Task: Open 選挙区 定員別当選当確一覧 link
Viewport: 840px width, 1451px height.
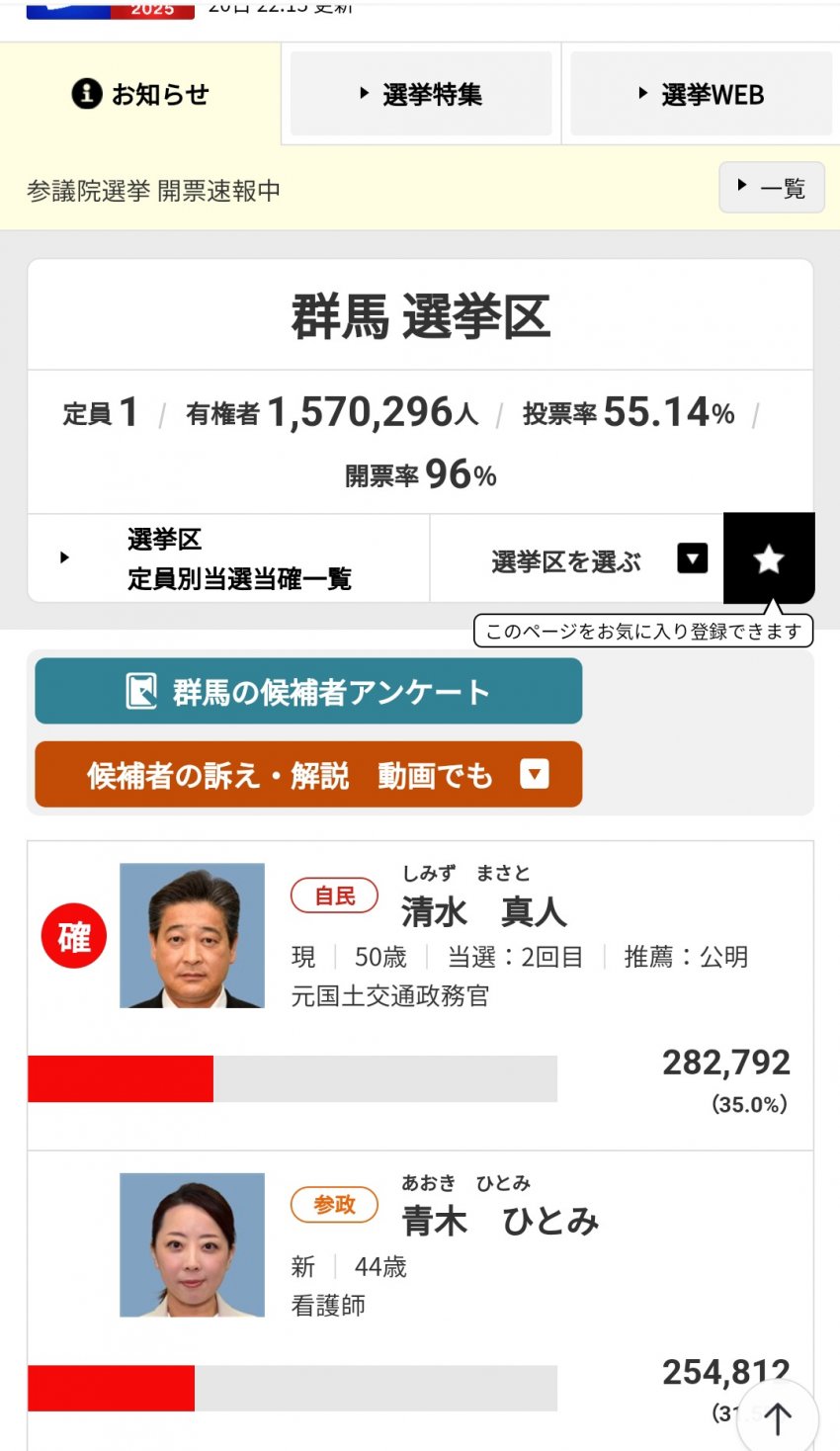Action: click(x=229, y=559)
